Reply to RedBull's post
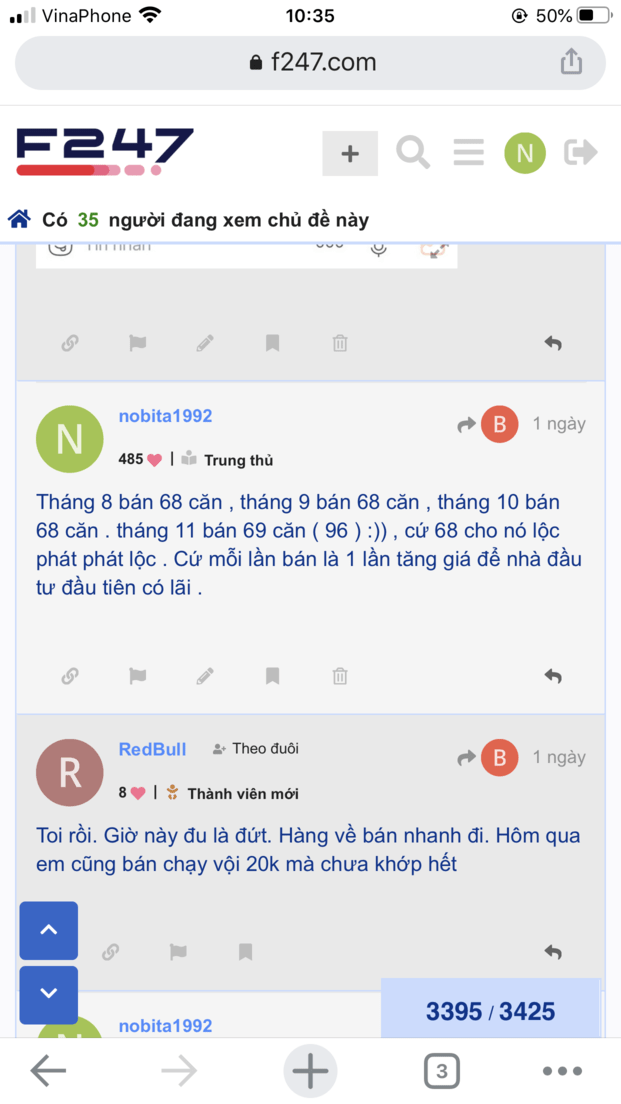This screenshot has width=621, height=1104. point(553,952)
